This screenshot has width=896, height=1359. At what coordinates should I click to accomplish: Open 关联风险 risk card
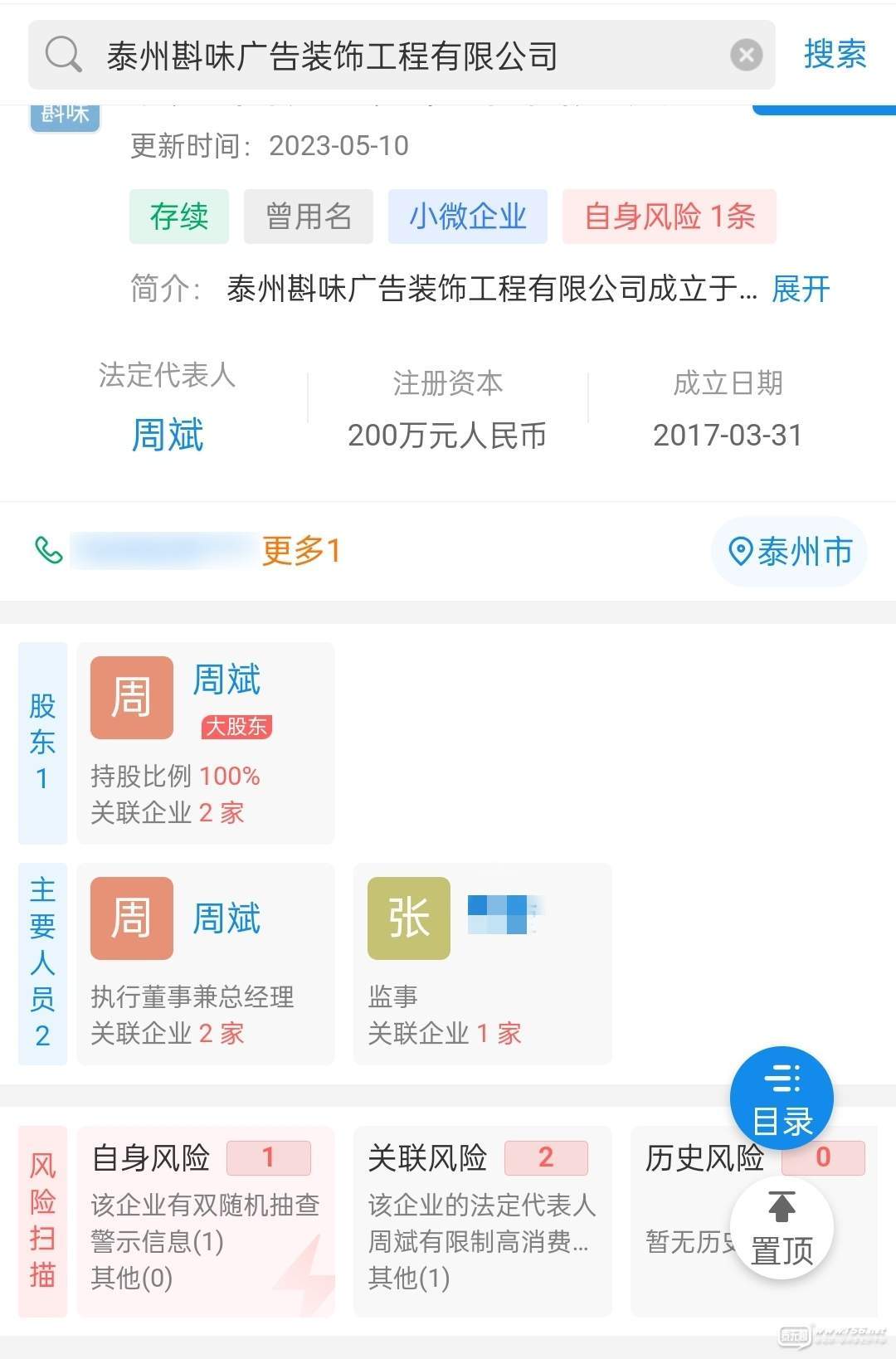point(482,1220)
